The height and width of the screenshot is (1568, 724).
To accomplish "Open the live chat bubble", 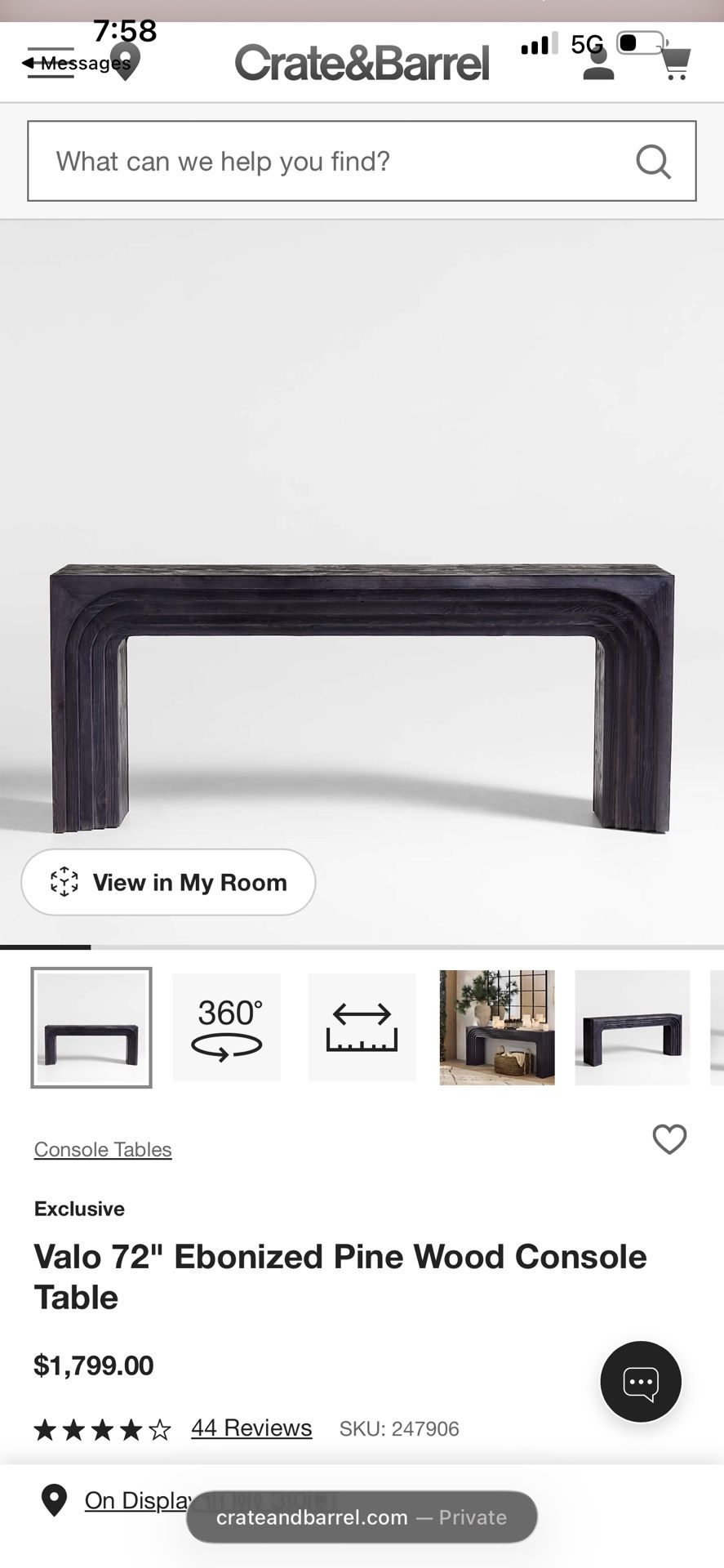I will [641, 1382].
